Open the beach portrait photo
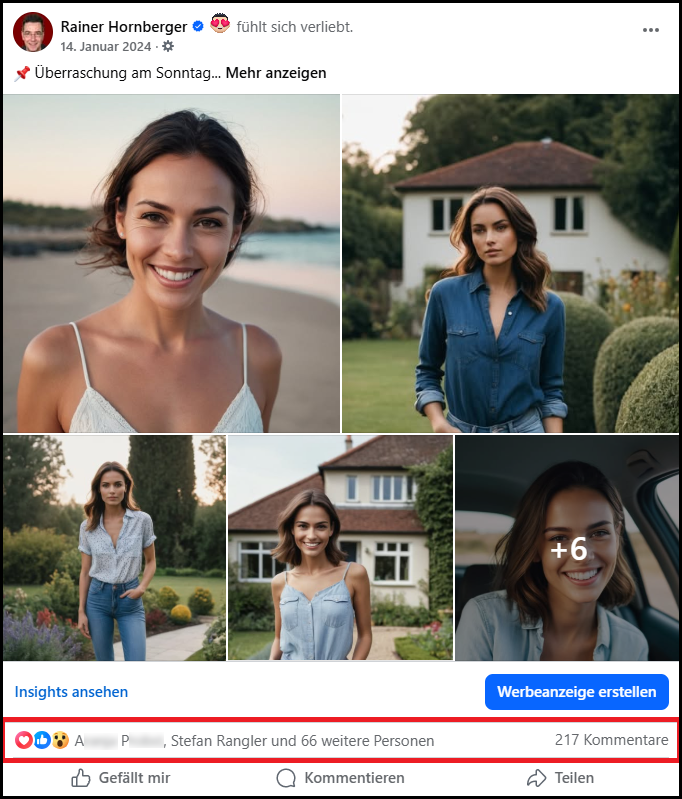The image size is (682, 799). click(x=172, y=263)
